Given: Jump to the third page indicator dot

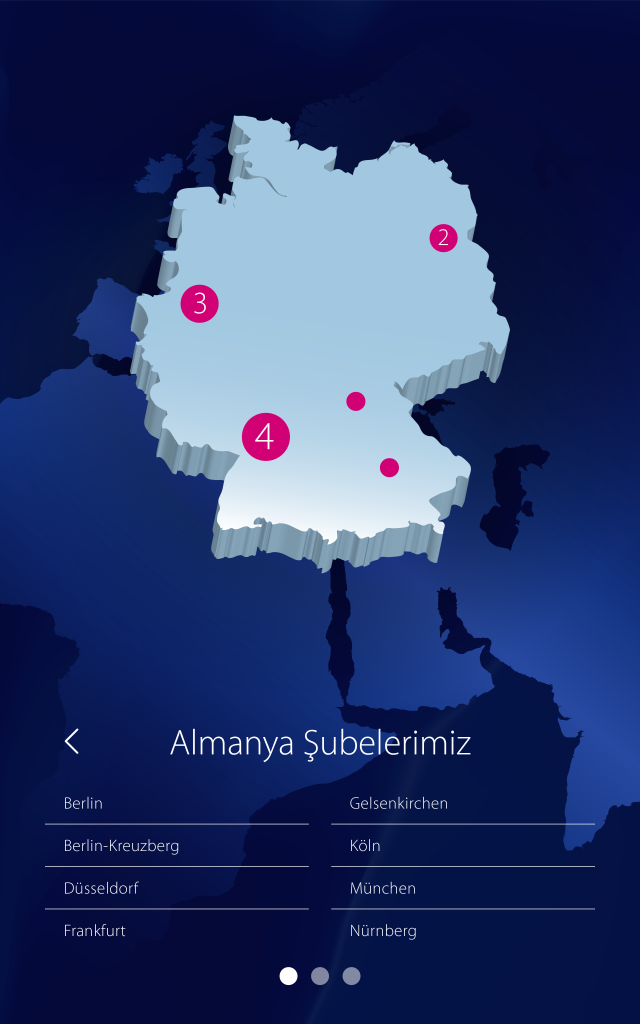Looking at the screenshot, I should pos(351,976).
